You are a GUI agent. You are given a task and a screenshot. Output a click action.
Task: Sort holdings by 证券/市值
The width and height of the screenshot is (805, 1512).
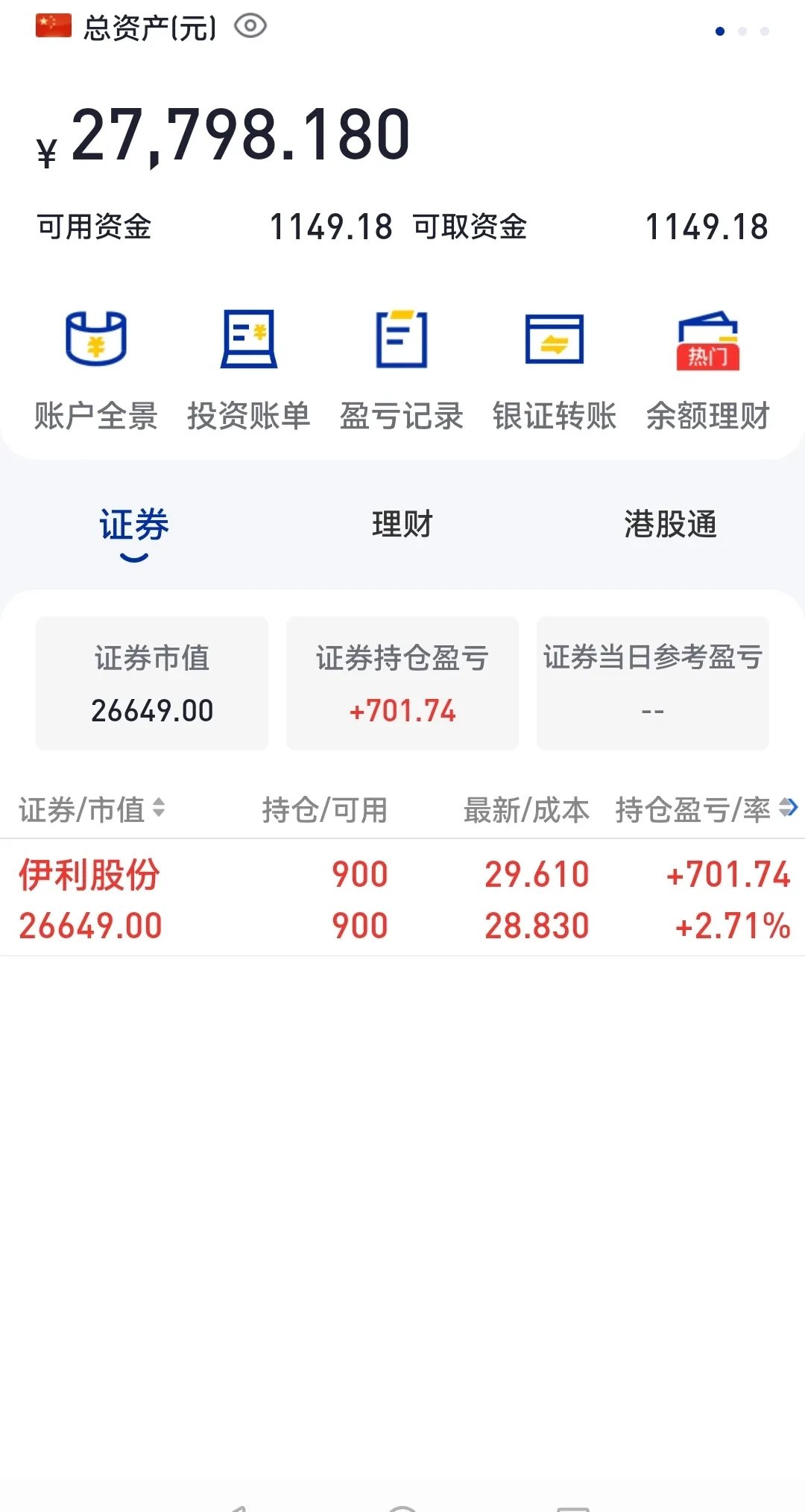tap(92, 809)
